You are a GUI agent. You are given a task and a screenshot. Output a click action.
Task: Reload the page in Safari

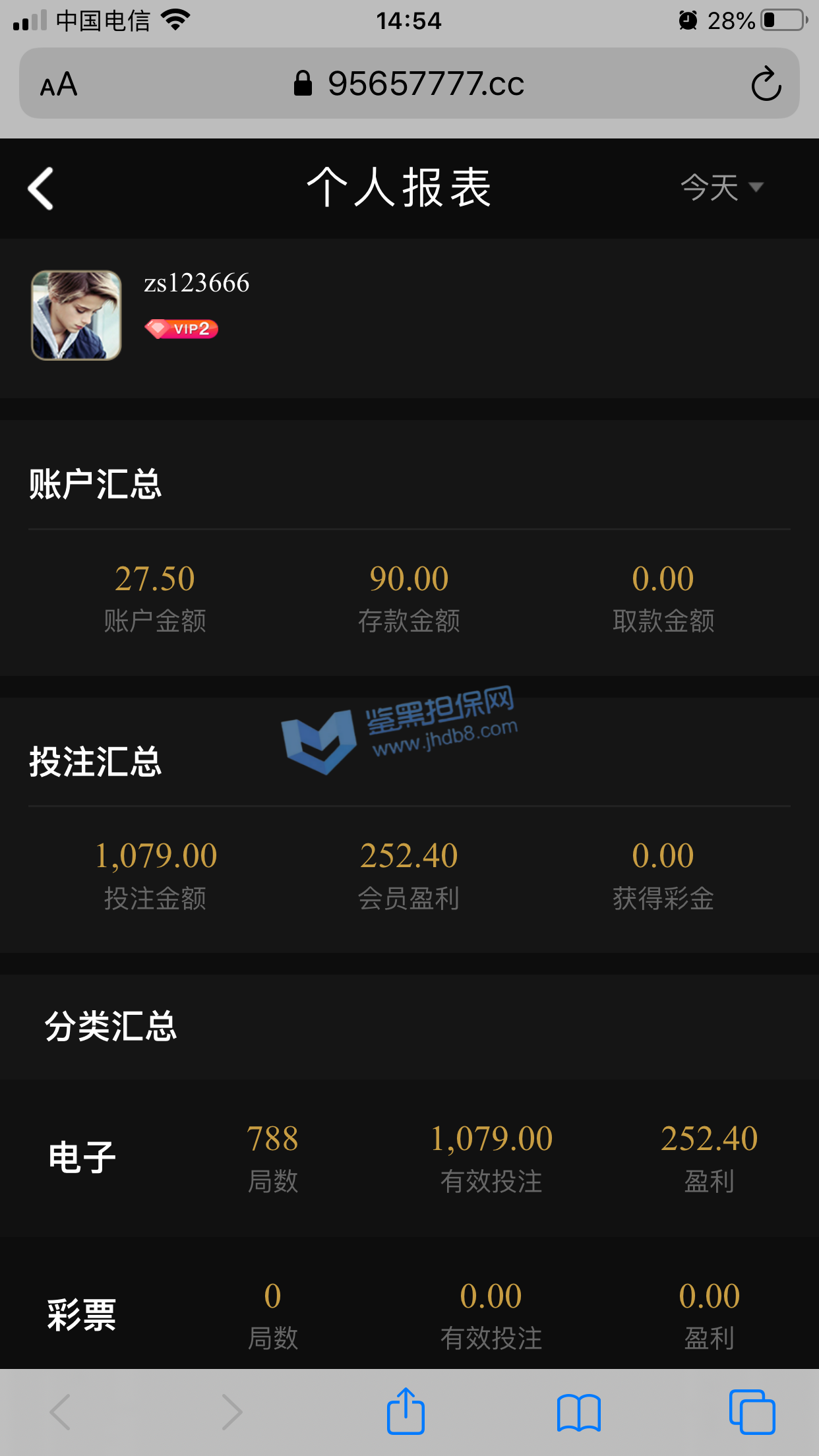[x=766, y=84]
